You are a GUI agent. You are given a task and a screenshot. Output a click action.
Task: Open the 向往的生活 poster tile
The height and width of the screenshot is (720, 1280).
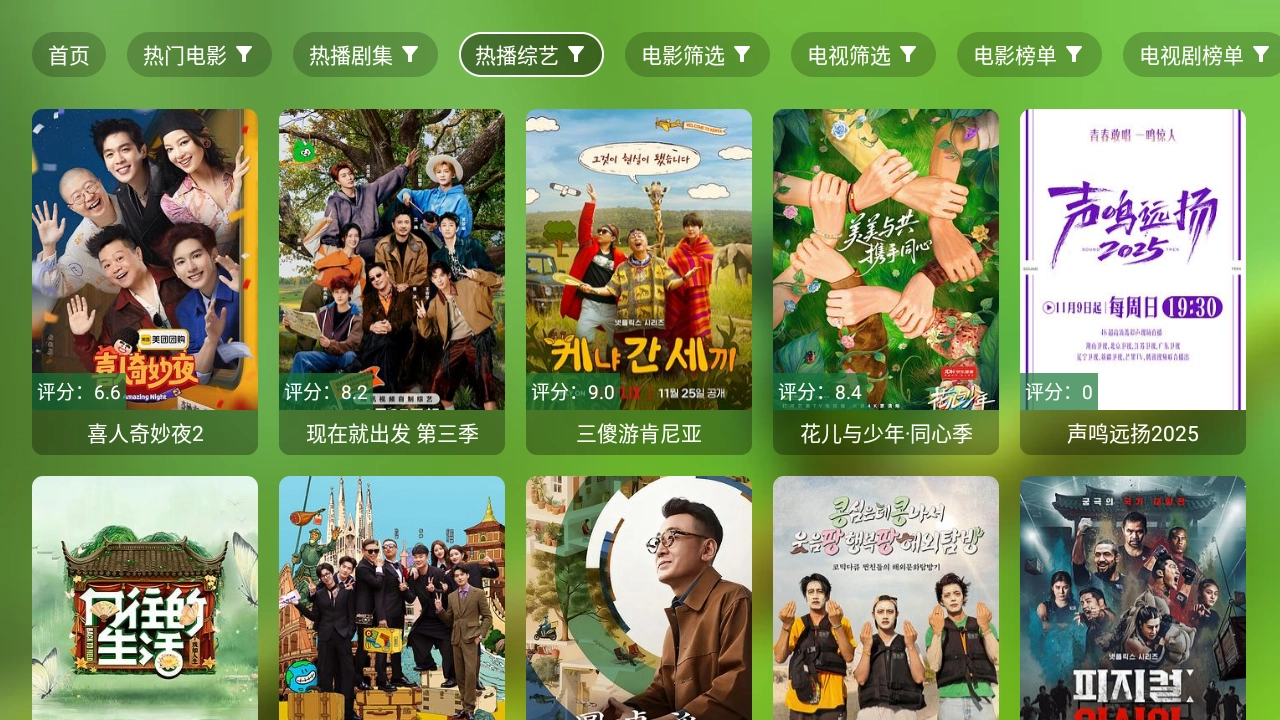coord(145,600)
